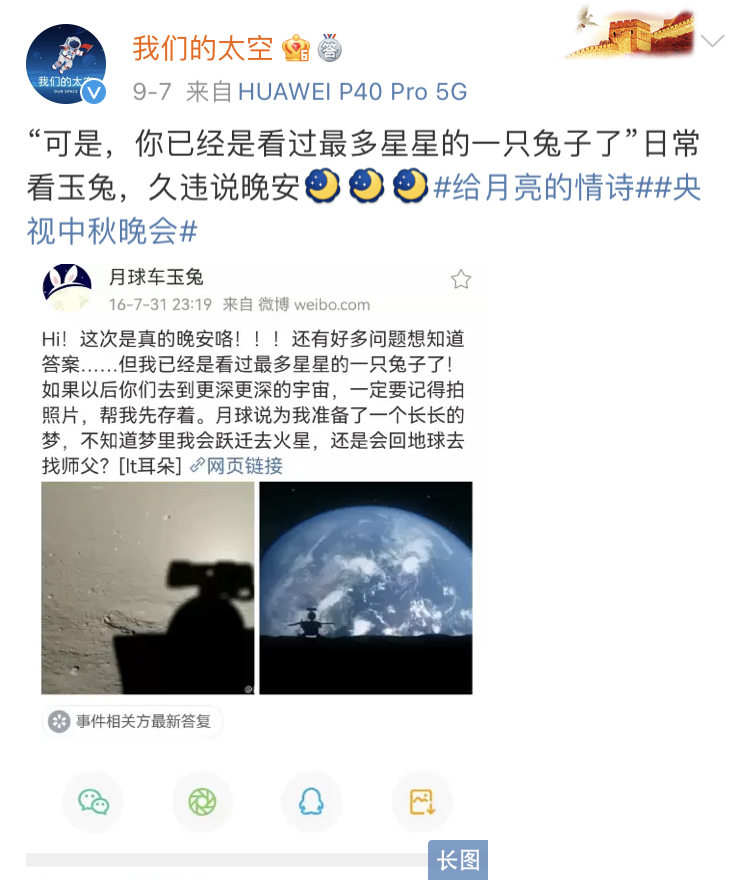
Task: Save the image to the album
Action: [x=421, y=801]
